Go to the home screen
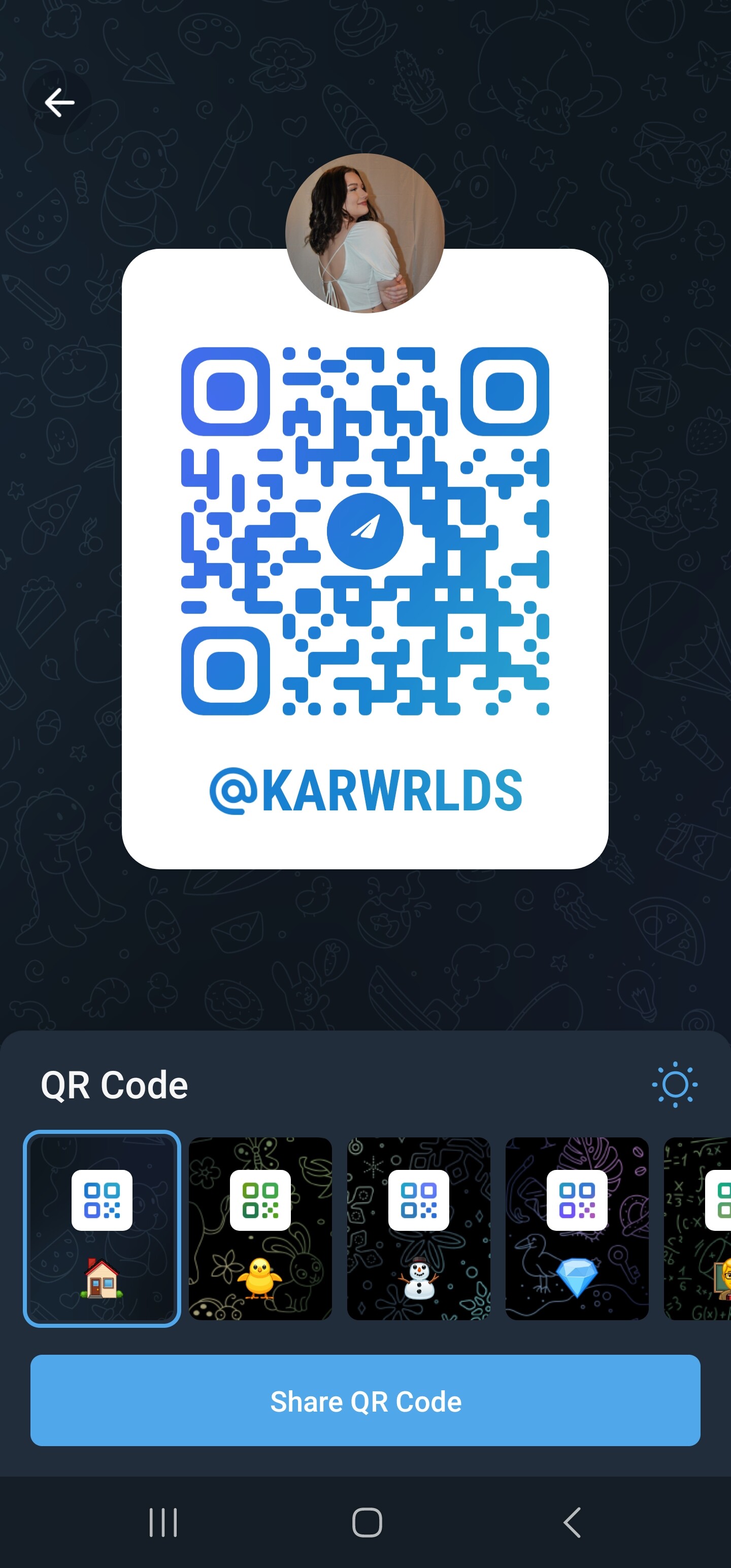Viewport: 731px width, 1568px height. coord(367,1522)
